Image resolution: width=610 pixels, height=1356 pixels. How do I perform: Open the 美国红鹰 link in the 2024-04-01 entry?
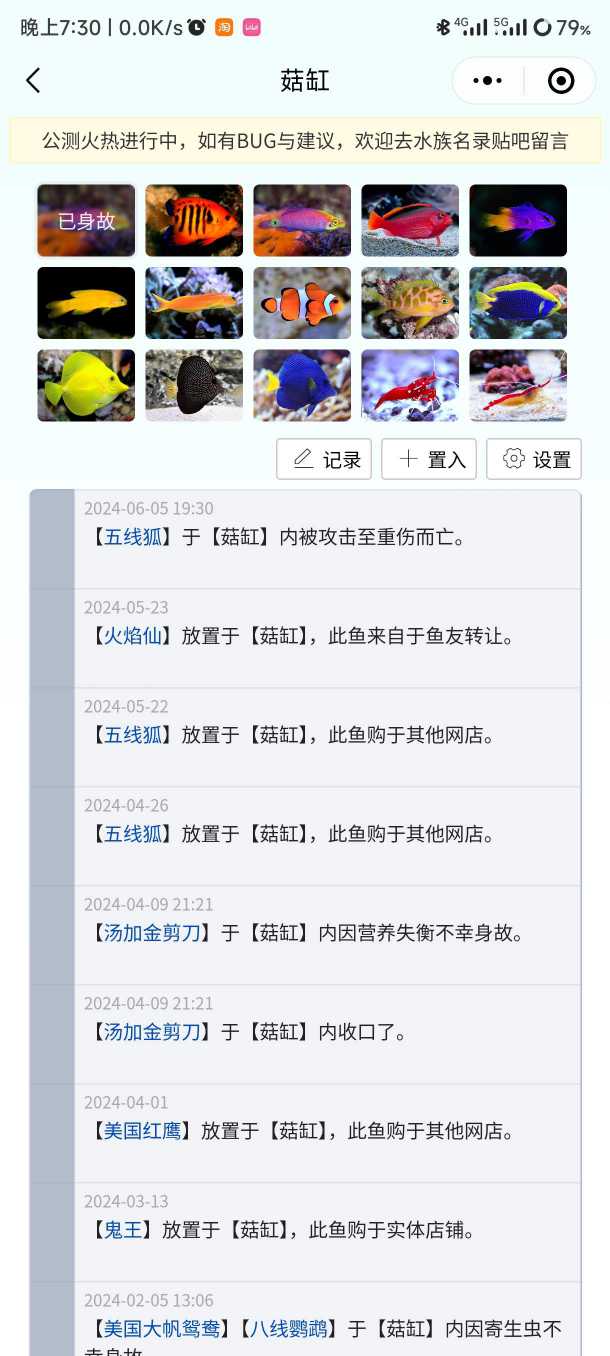[142, 1131]
